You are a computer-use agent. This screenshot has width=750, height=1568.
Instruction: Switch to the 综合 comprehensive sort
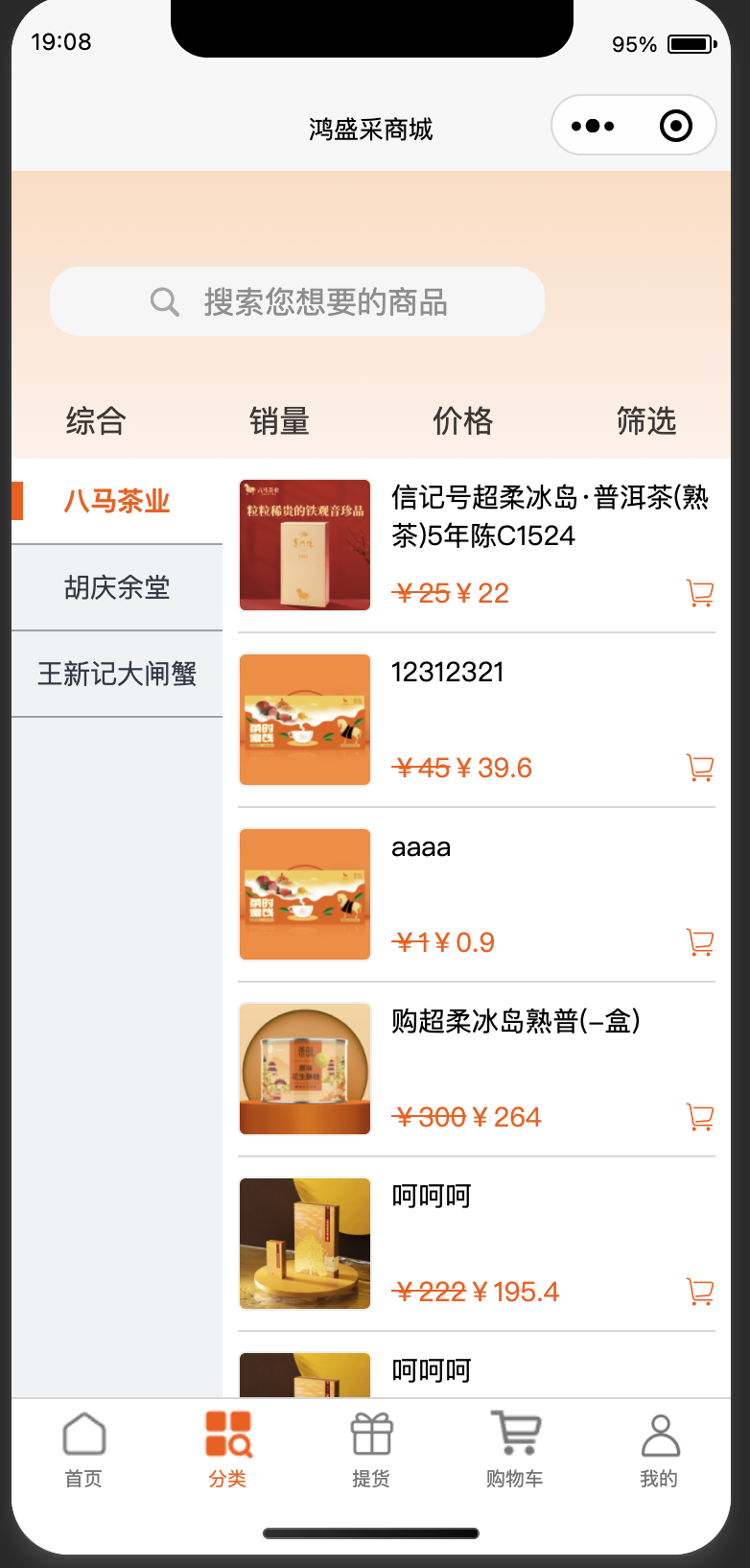tap(95, 421)
